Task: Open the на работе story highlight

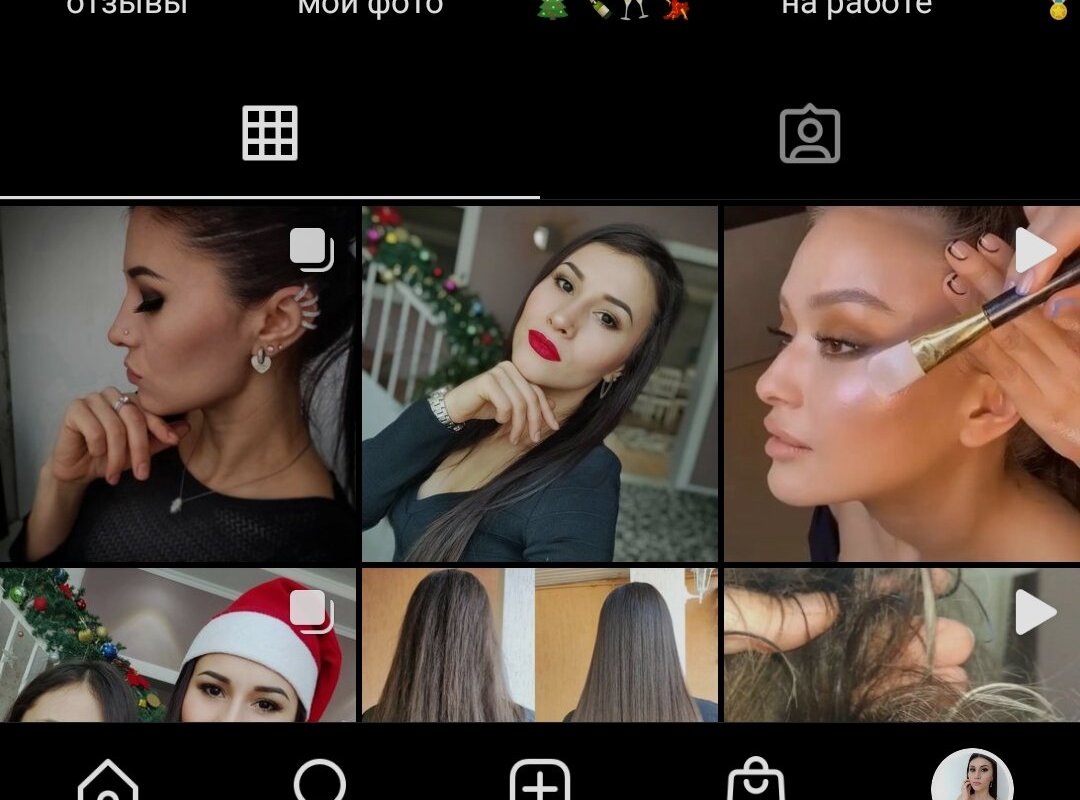Action: pyautogui.click(x=856, y=8)
